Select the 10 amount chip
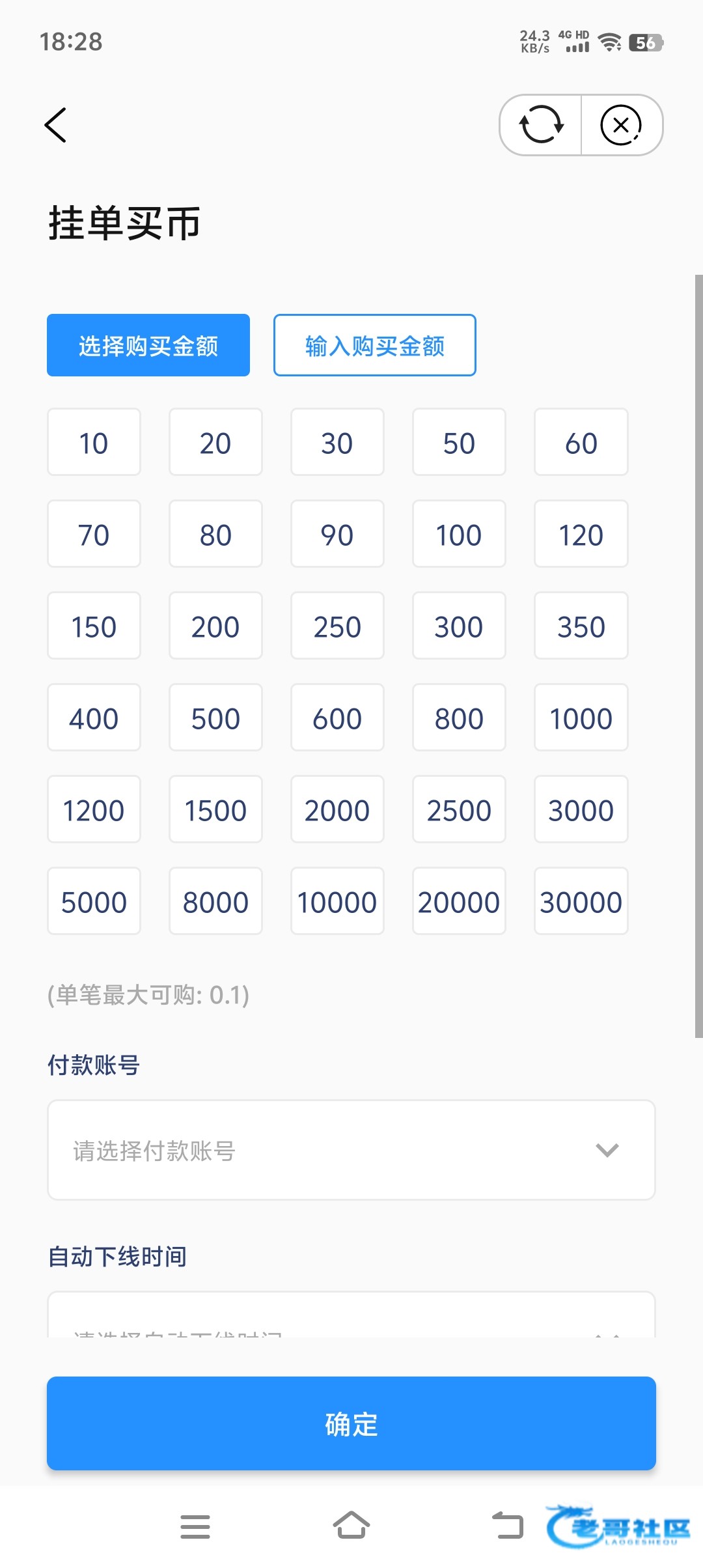The width and height of the screenshot is (703, 1568). point(94,443)
